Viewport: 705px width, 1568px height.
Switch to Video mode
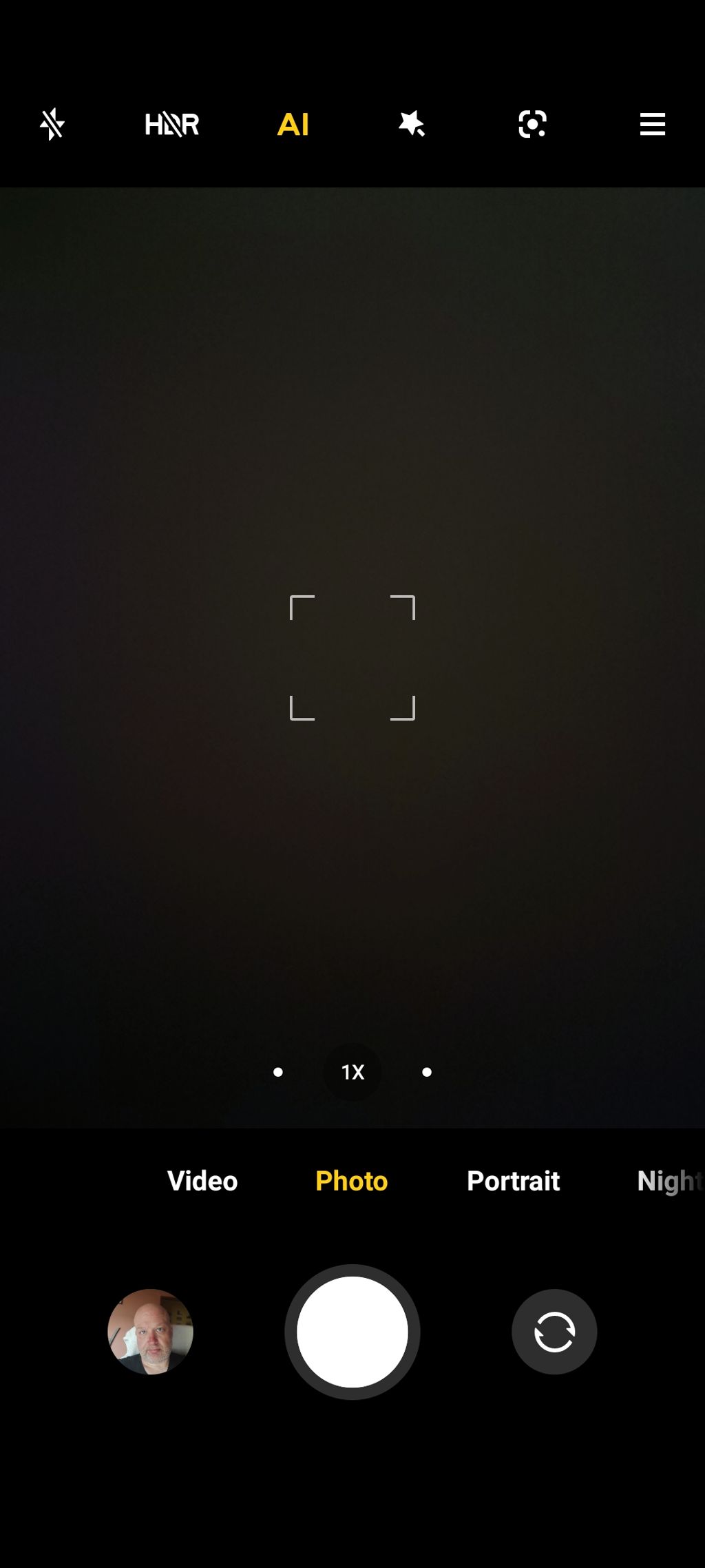tap(202, 1181)
